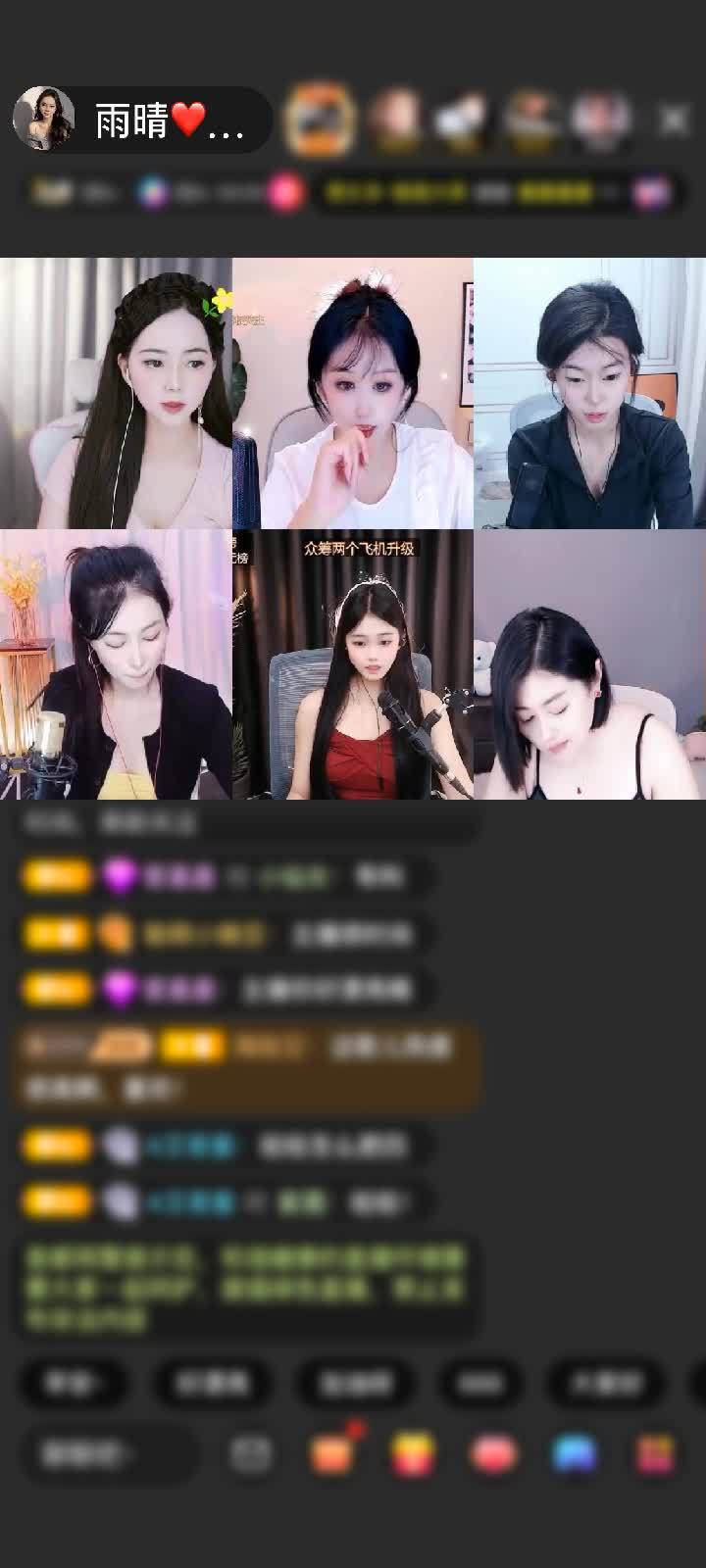Open the first viewer avatar with gold frame

pyautogui.click(x=318, y=120)
